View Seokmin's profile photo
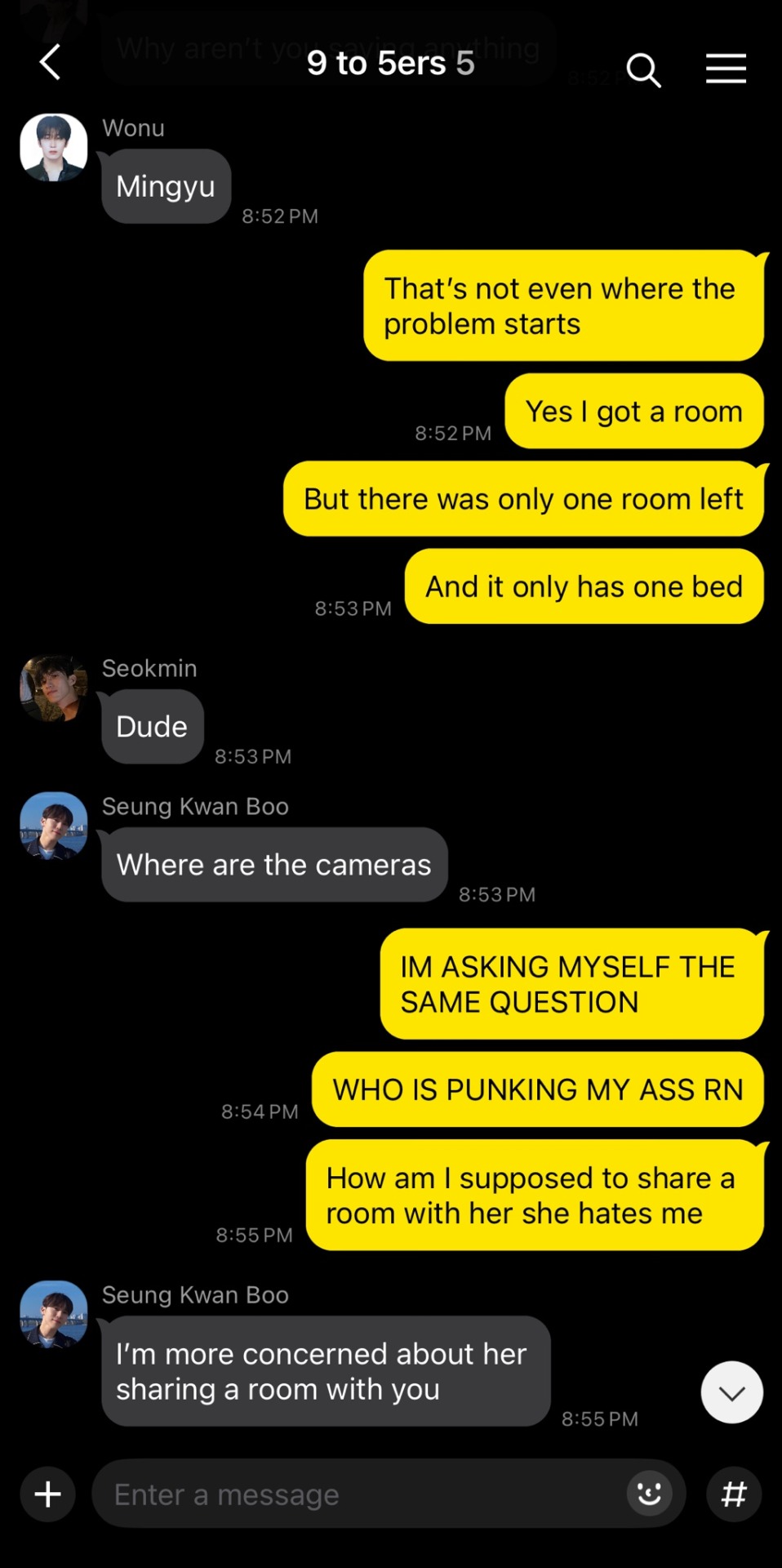The height and width of the screenshot is (1568, 782). (54, 688)
